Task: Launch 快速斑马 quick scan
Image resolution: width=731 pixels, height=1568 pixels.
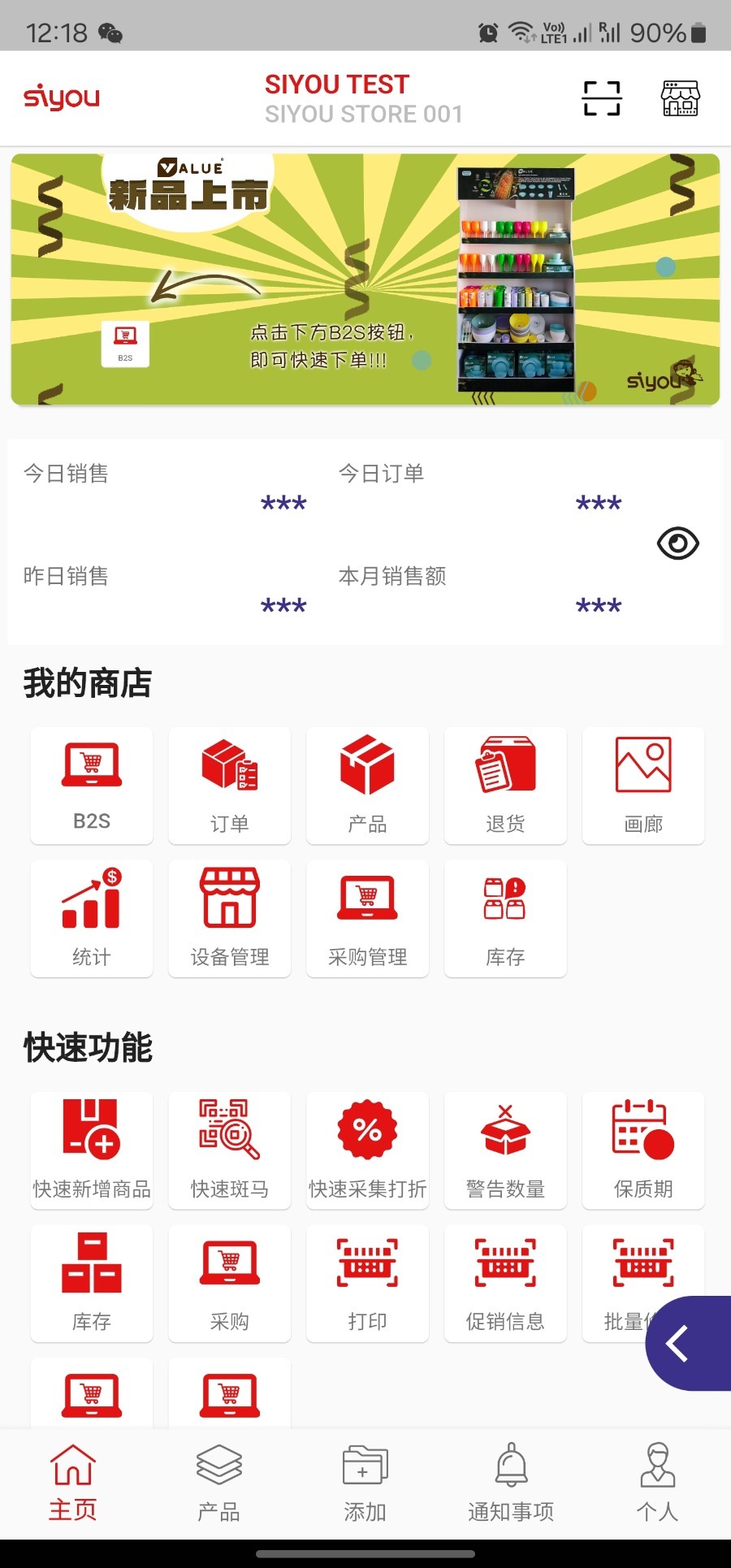Action: pyautogui.click(x=230, y=1150)
